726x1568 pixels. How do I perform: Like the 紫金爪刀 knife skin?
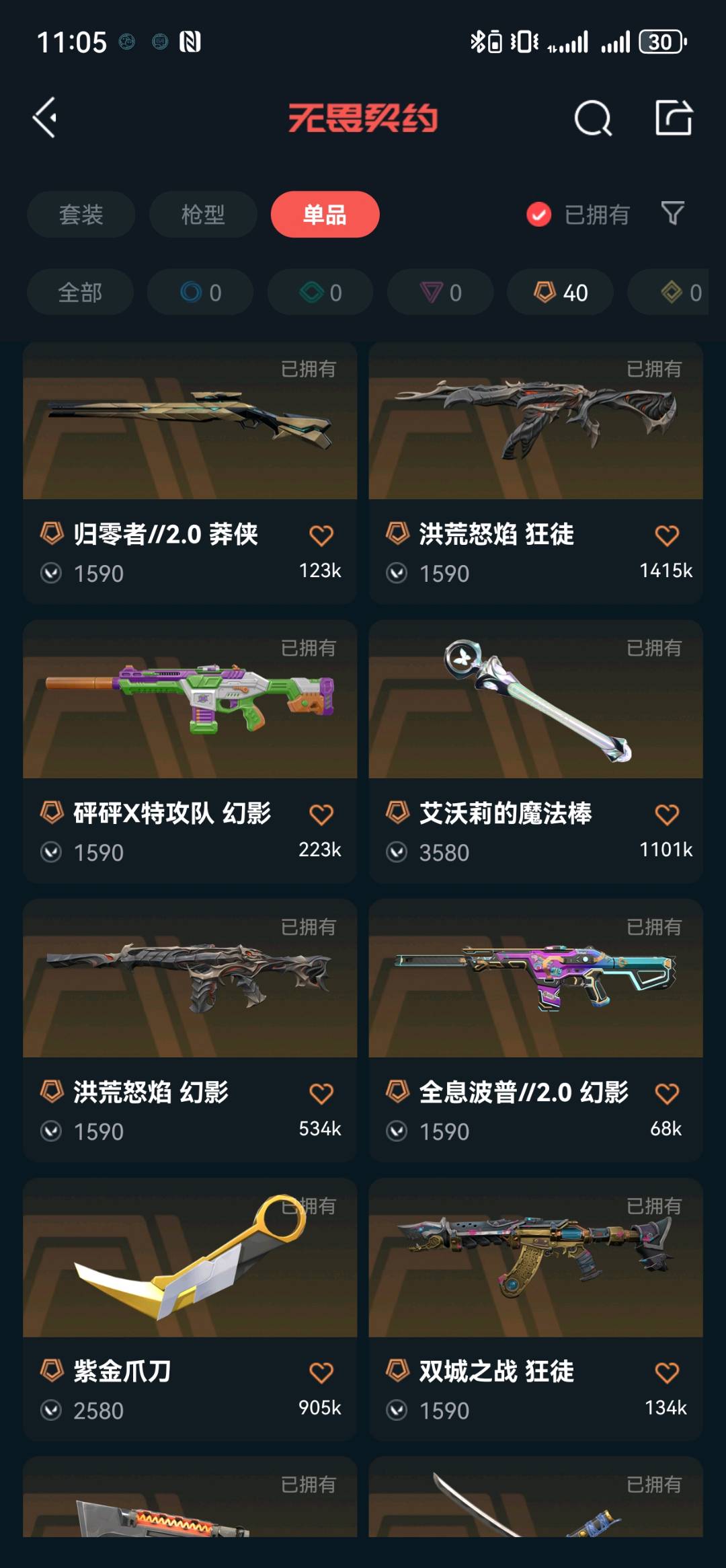[321, 1372]
